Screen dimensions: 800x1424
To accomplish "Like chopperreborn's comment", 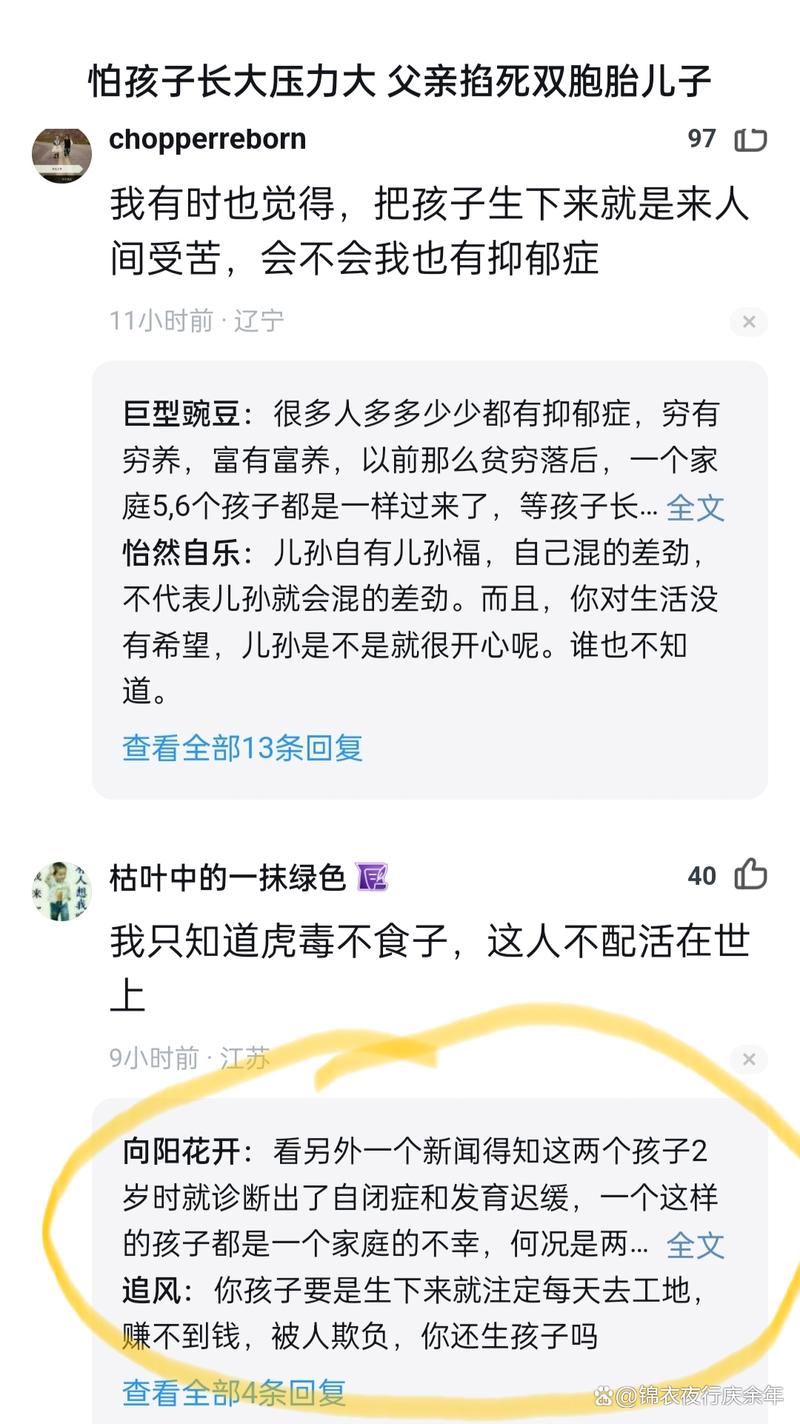I will (750, 139).
